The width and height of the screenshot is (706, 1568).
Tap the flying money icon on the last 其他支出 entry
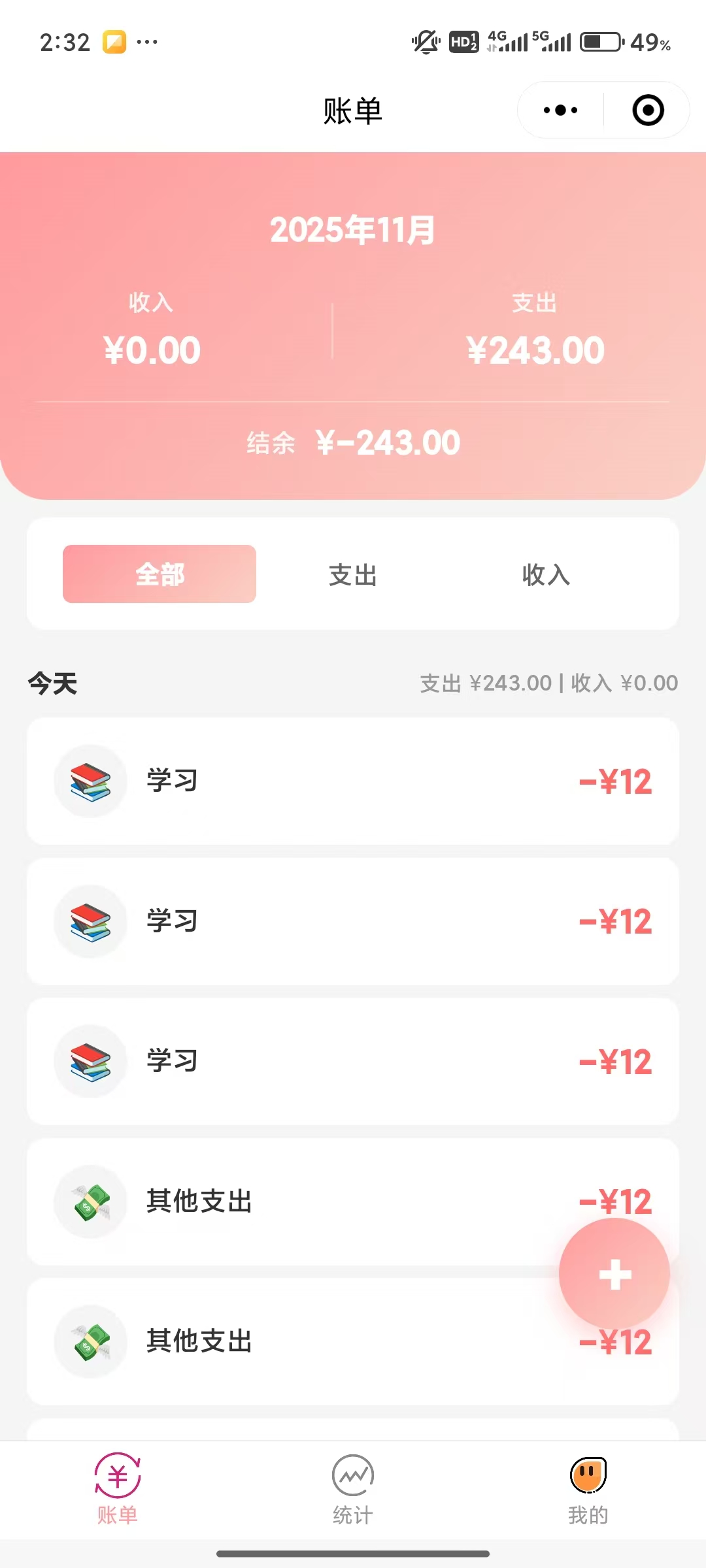[x=90, y=1343]
